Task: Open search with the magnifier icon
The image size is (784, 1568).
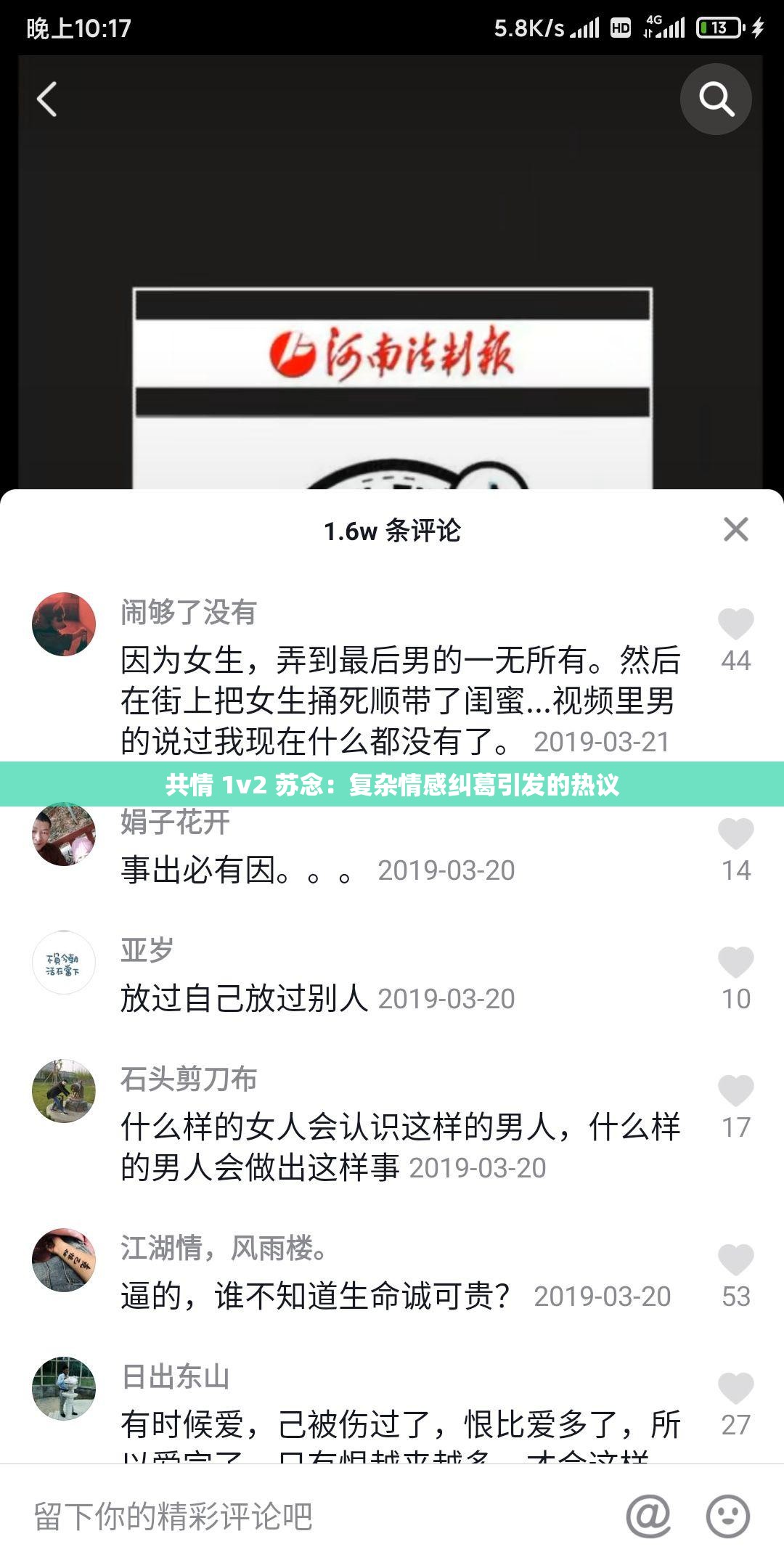Action: point(716,99)
